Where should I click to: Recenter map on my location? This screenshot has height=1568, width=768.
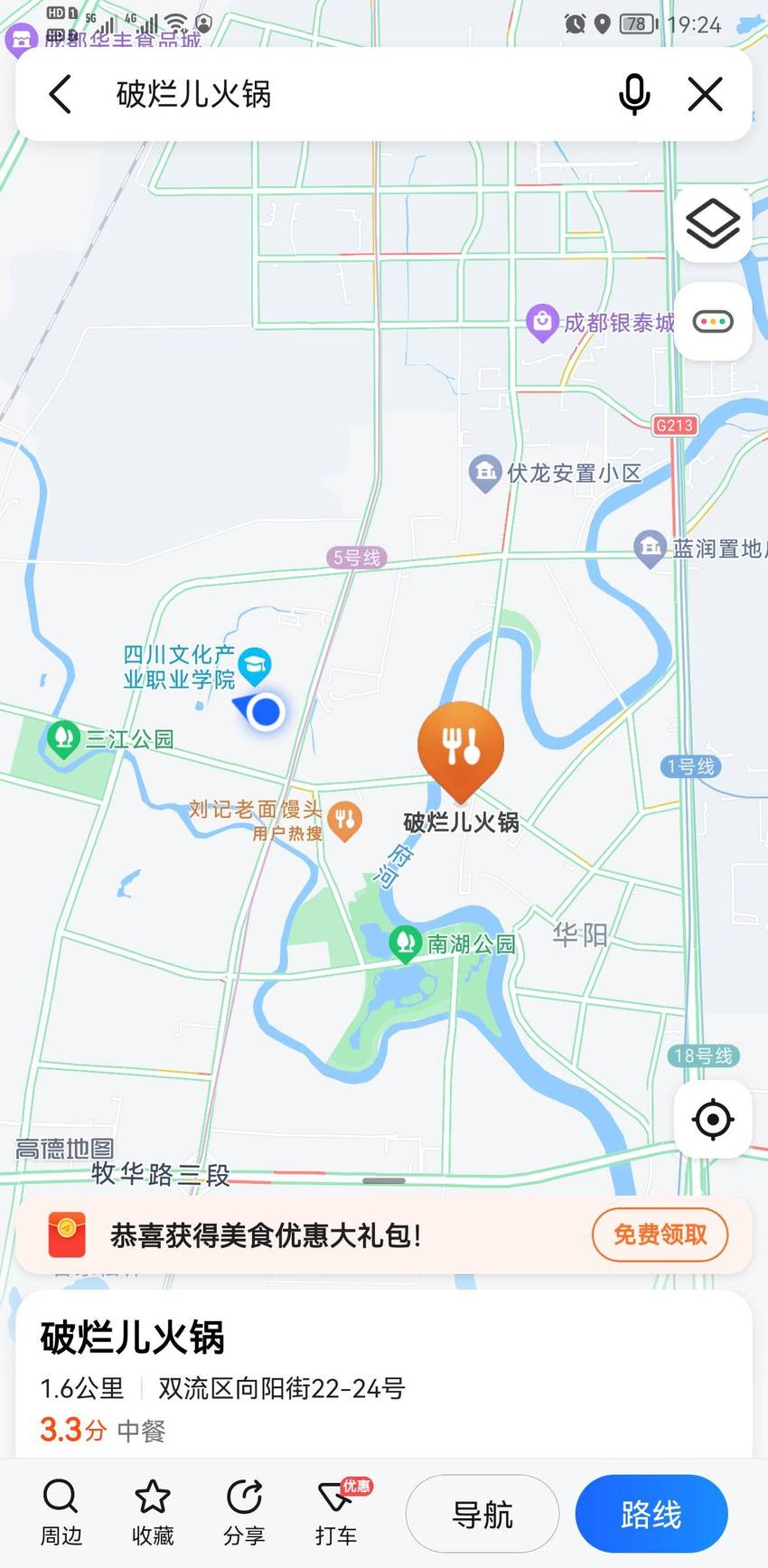pyautogui.click(x=713, y=1119)
